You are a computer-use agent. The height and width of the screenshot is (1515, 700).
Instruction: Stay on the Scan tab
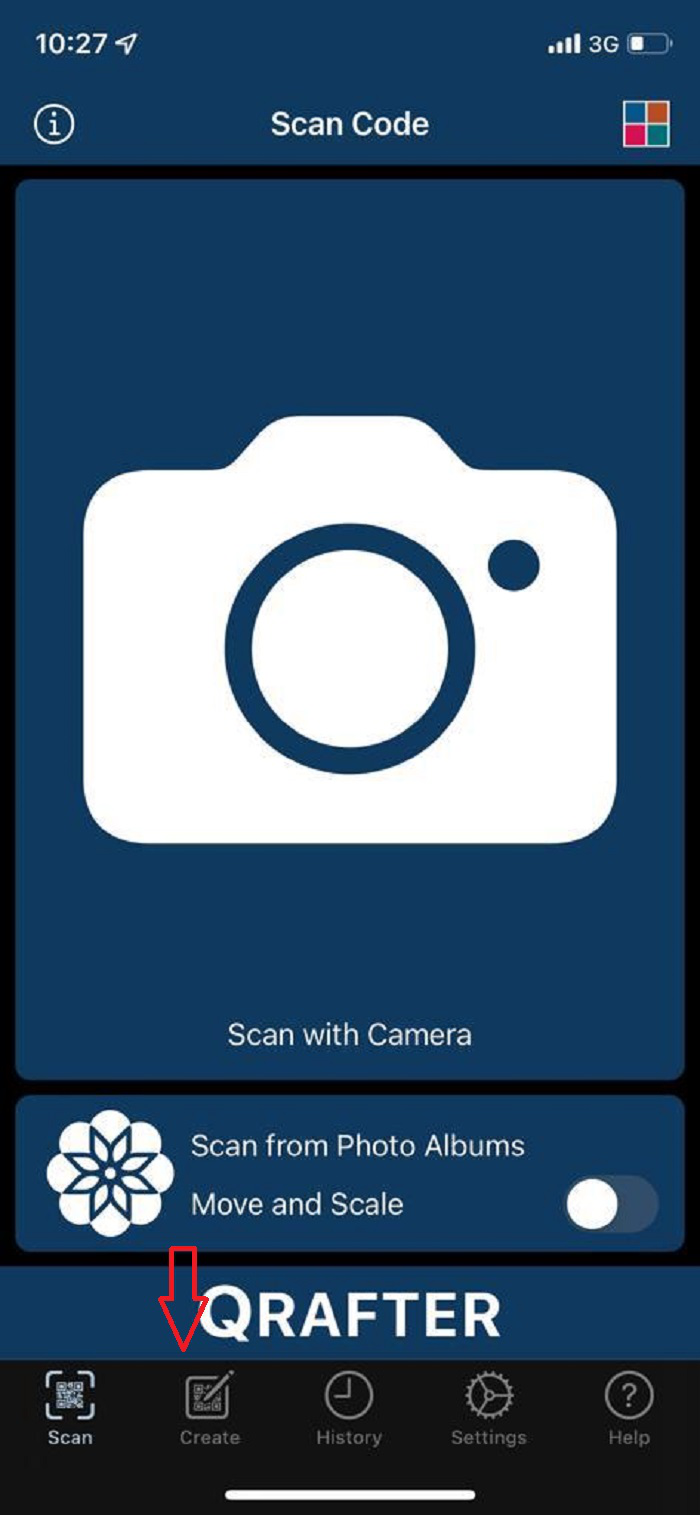click(x=70, y=1408)
